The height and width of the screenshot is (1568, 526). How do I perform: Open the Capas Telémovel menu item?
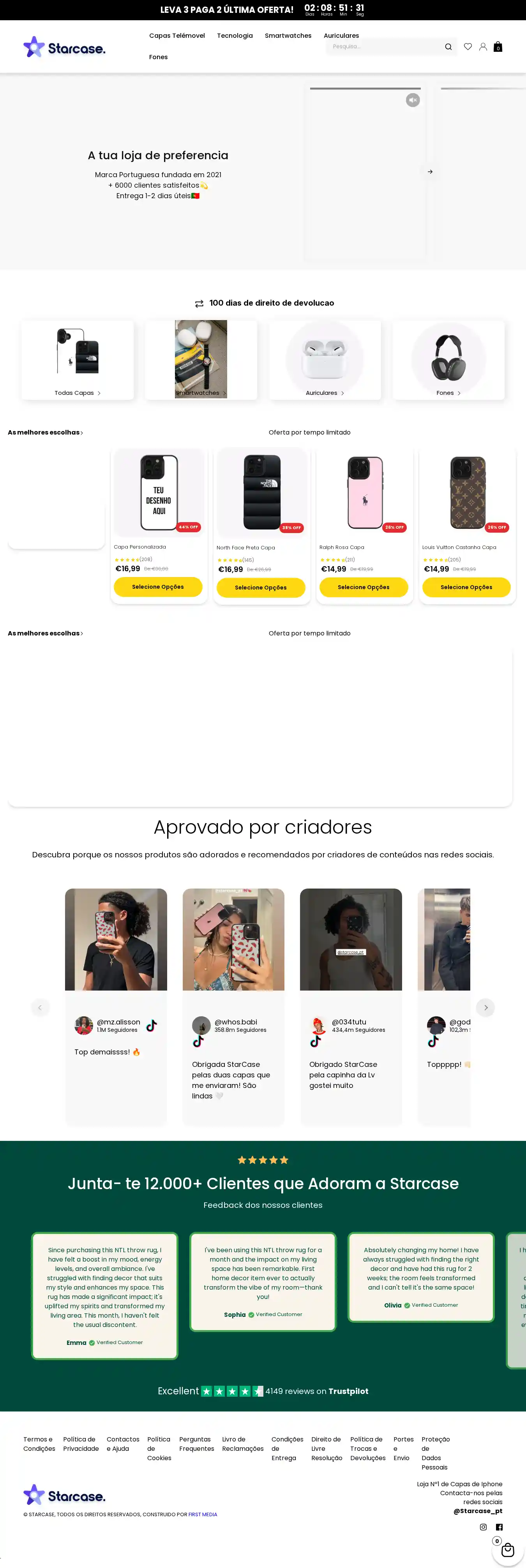point(177,36)
